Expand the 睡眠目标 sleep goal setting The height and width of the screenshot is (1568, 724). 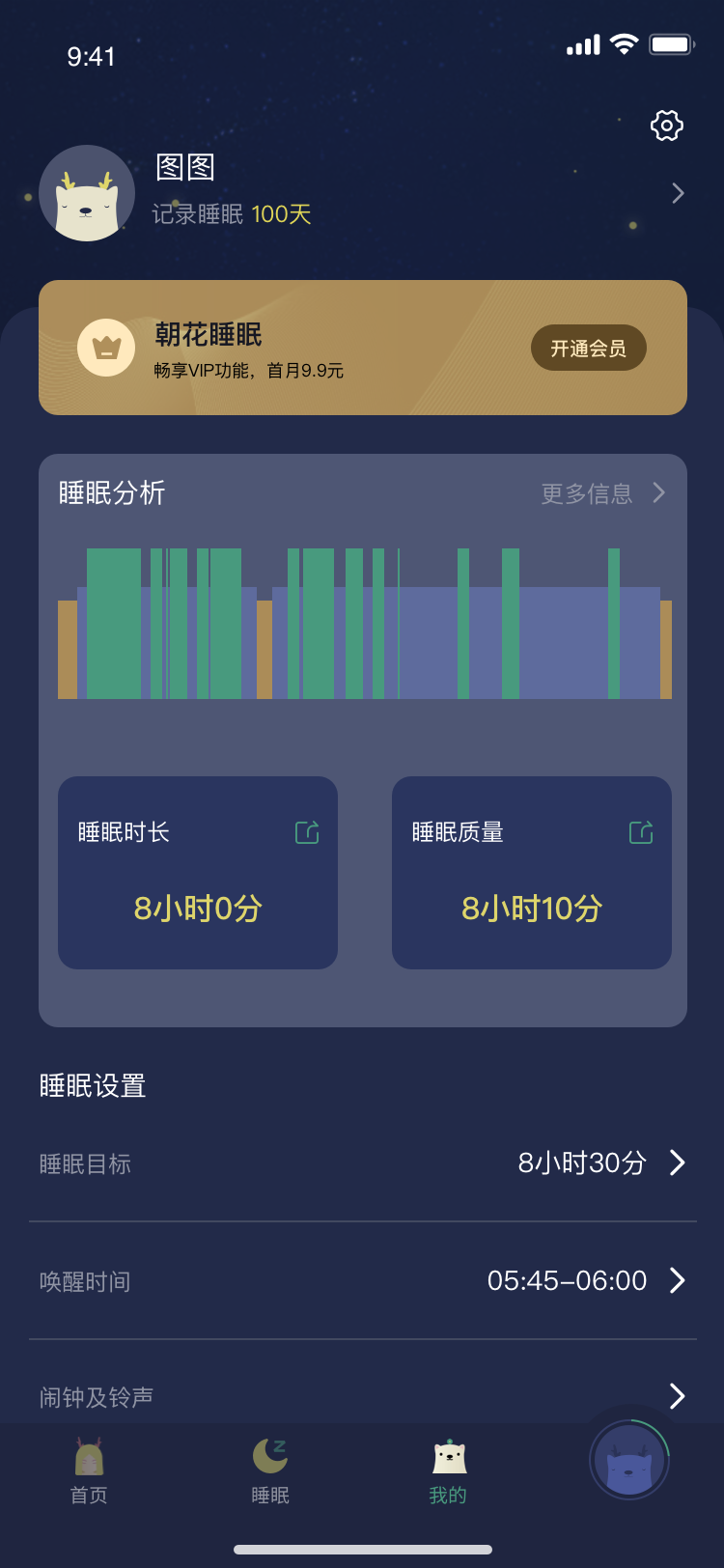pos(679,1163)
